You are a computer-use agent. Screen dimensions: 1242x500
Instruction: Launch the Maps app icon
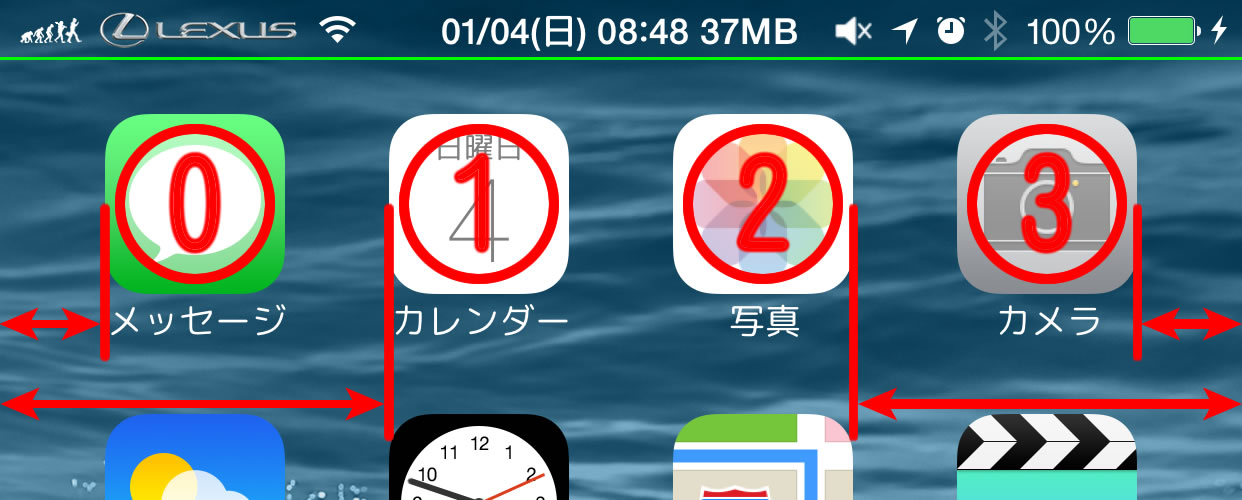tap(763, 462)
